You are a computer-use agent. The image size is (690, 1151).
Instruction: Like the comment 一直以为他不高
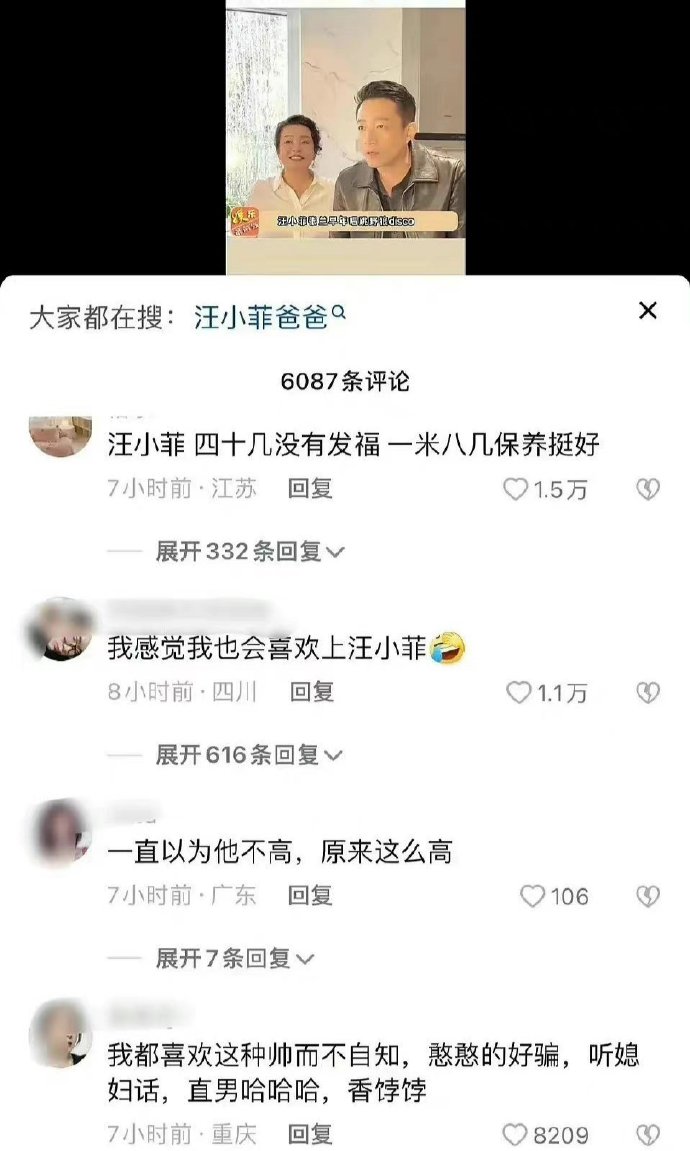pyautogui.click(x=533, y=896)
